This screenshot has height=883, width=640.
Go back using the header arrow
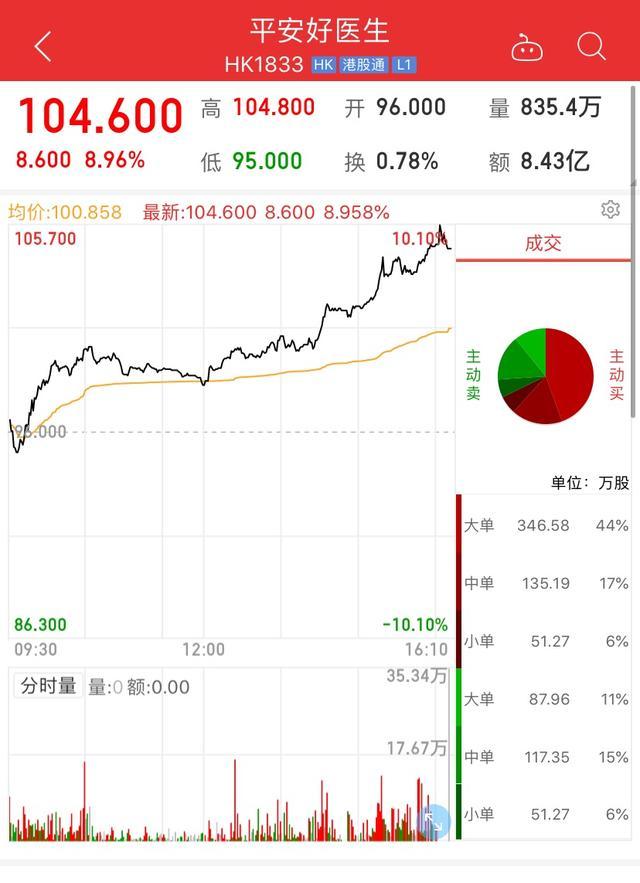pos(42,46)
